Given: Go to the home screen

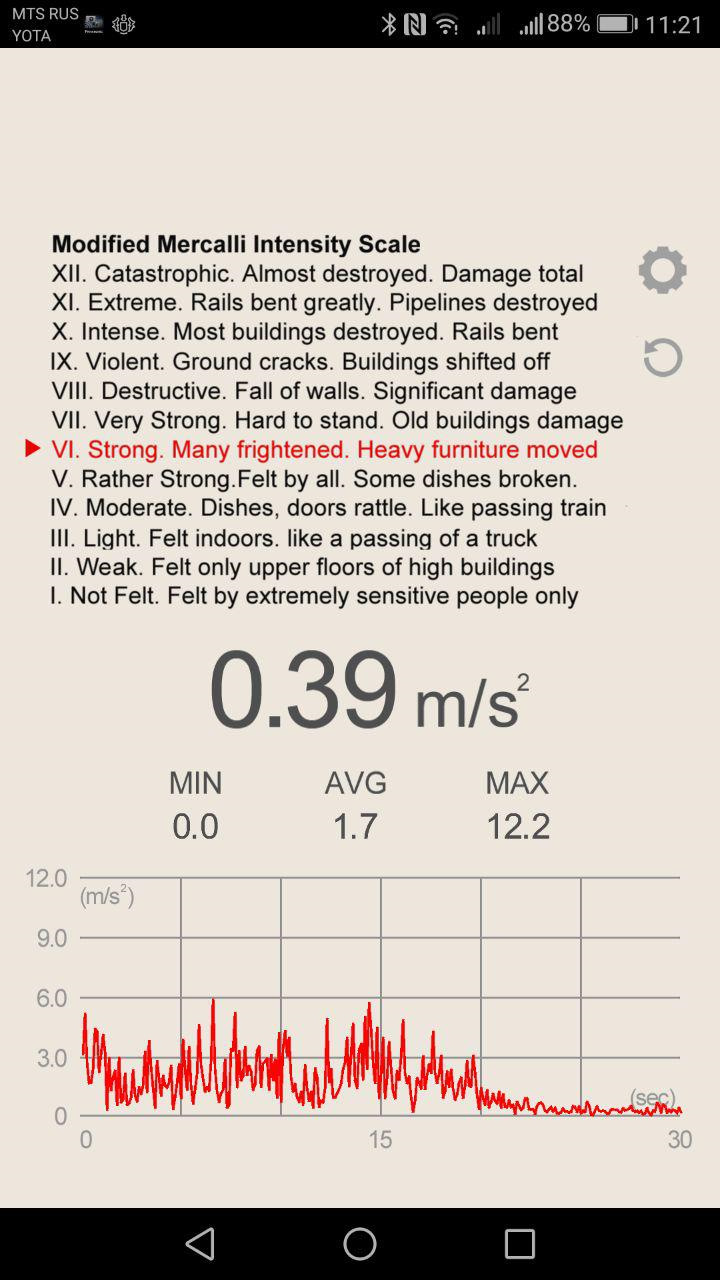Looking at the screenshot, I should pyautogui.click(x=360, y=1244).
